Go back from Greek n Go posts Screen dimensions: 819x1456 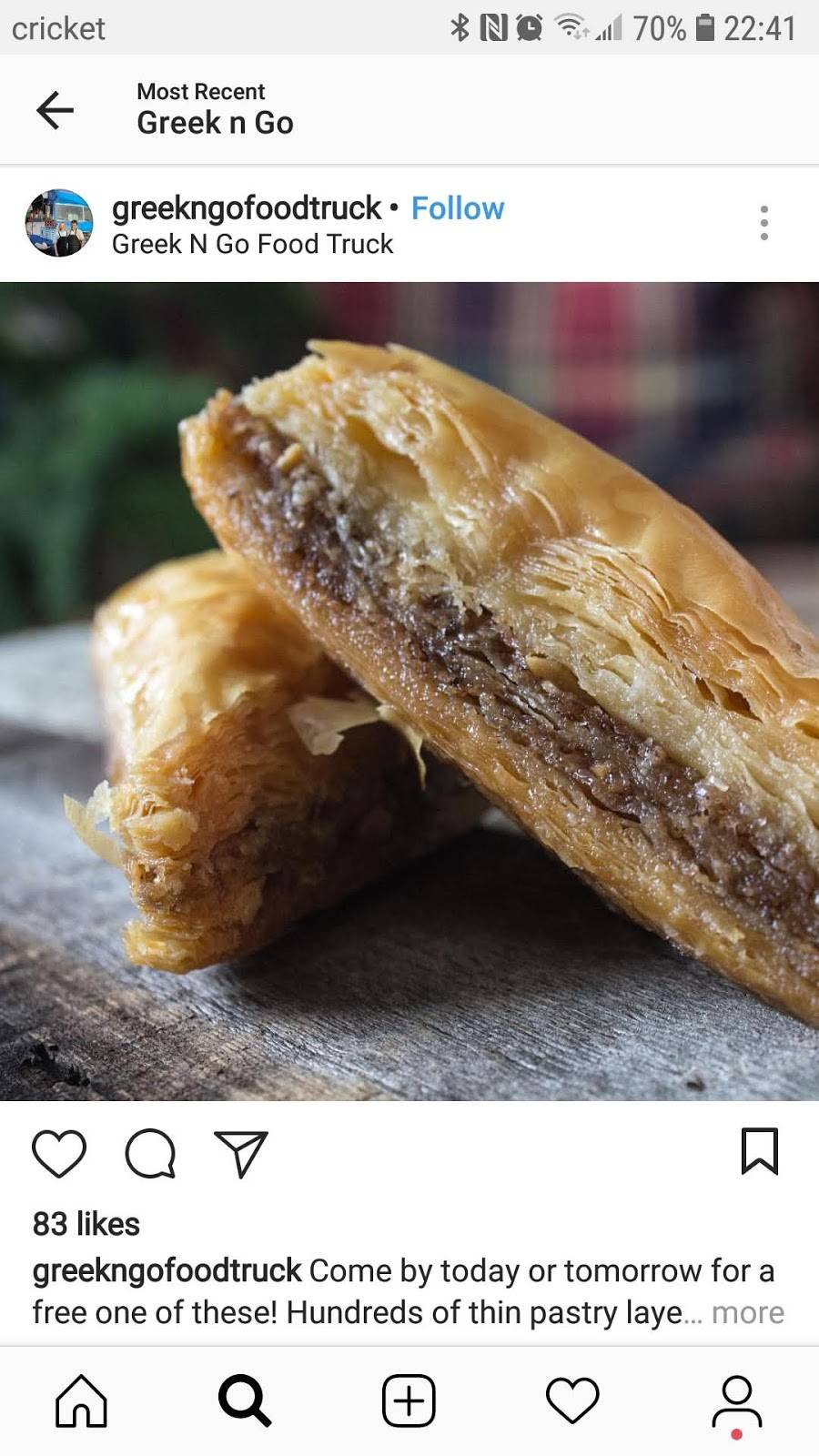[55, 110]
